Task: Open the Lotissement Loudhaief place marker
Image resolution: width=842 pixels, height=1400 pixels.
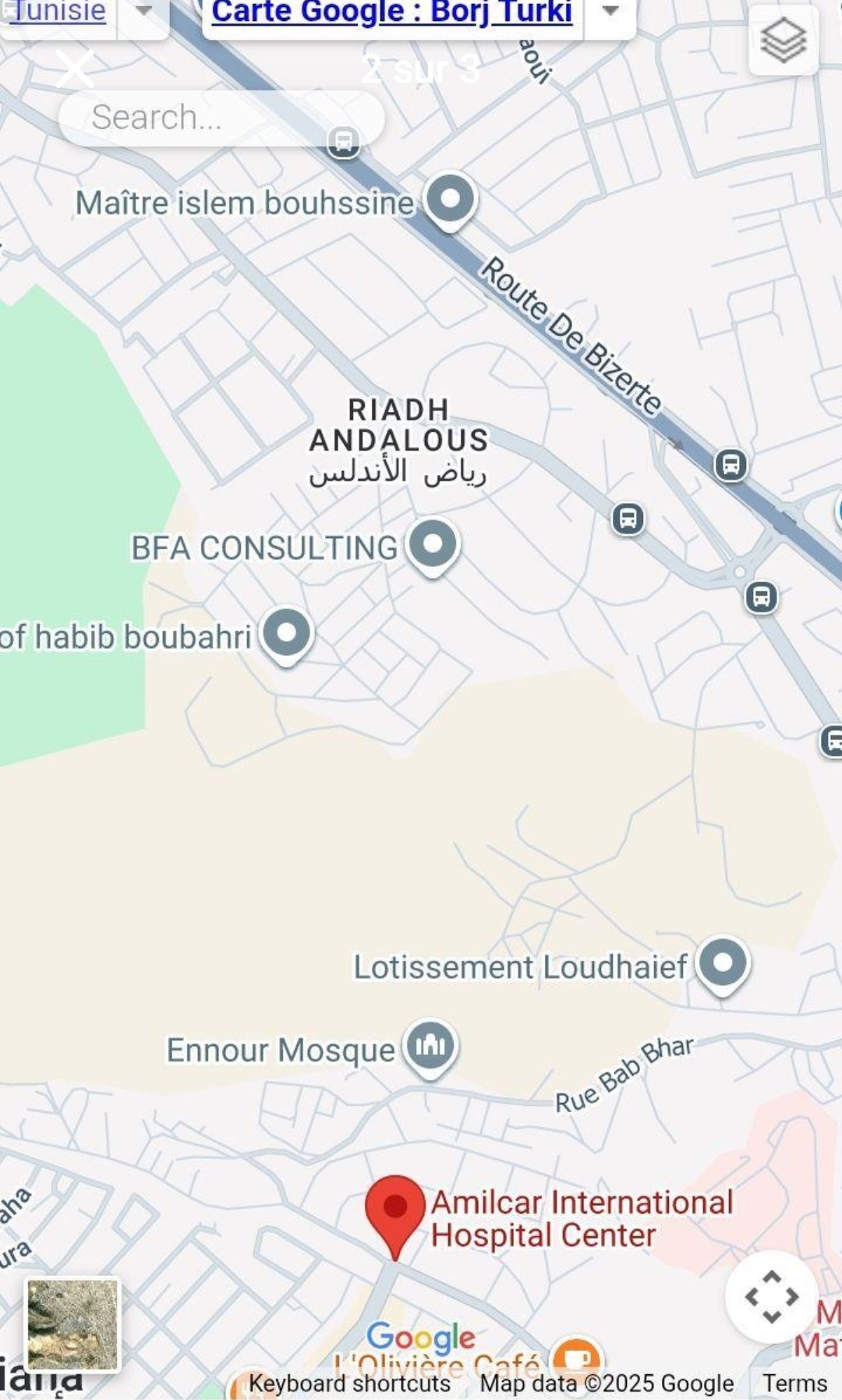Action: pos(723,963)
